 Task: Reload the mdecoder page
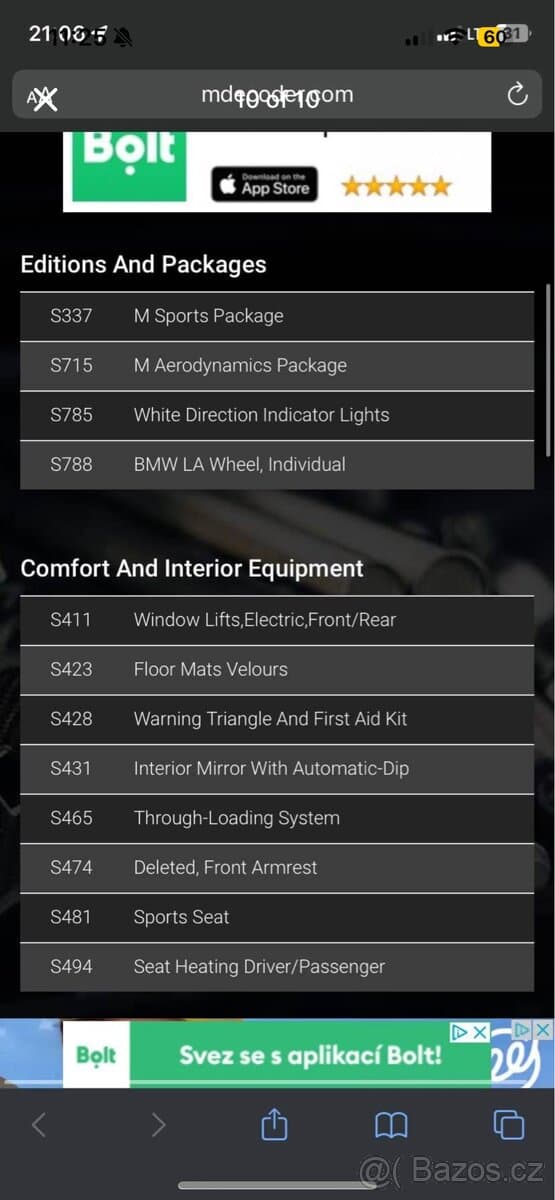[x=517, y=95]
